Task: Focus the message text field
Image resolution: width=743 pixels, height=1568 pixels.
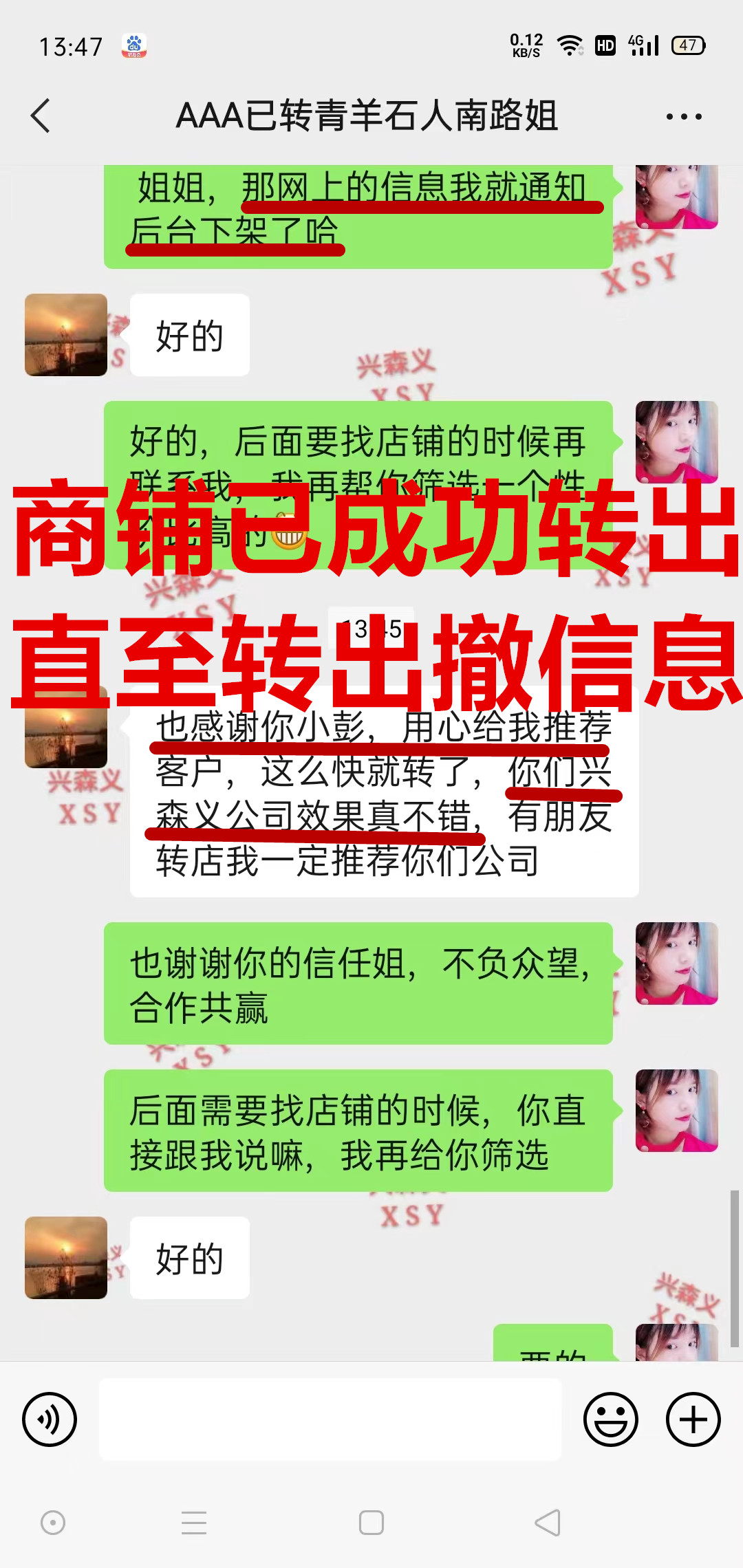Action: click(x=330, y=1419)
